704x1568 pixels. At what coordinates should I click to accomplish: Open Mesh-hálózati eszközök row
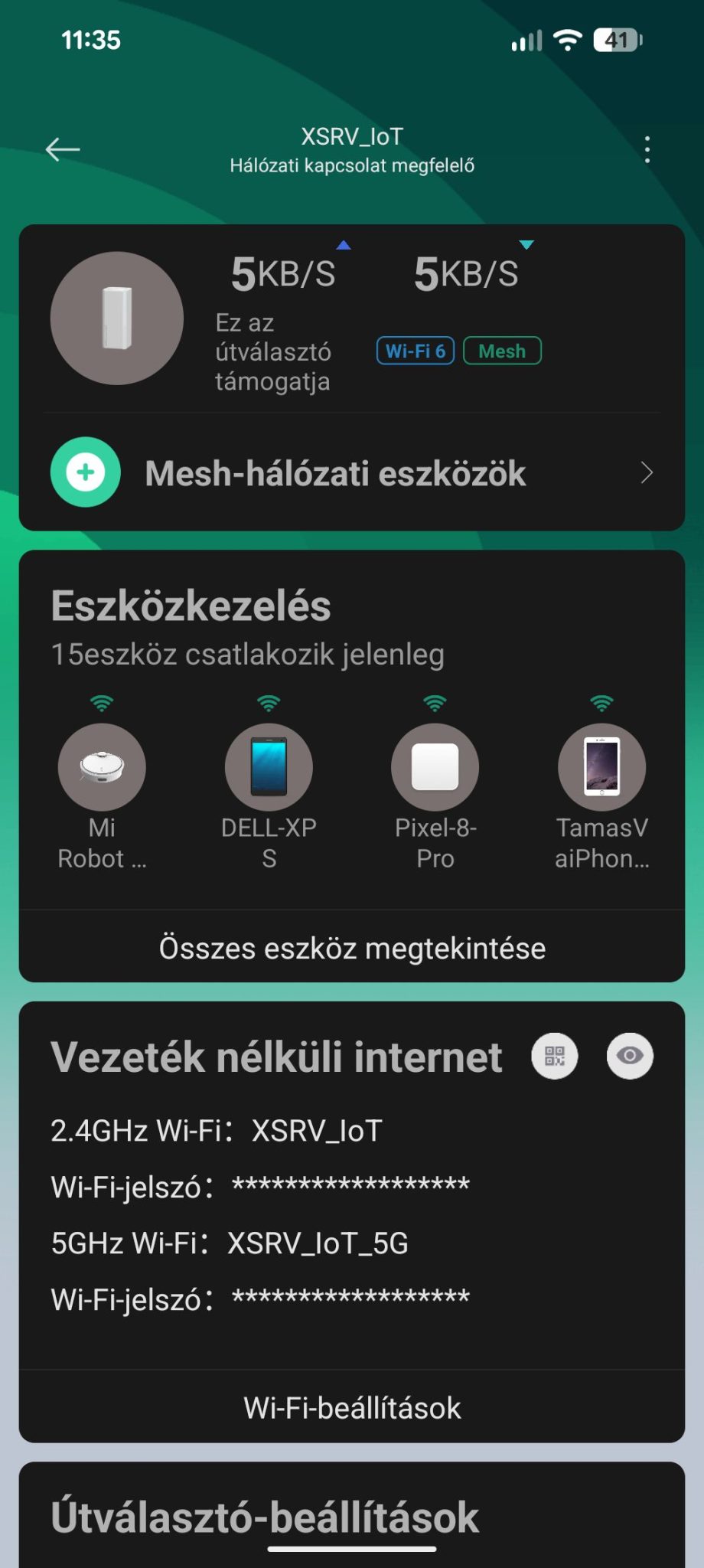coord(352,473)
